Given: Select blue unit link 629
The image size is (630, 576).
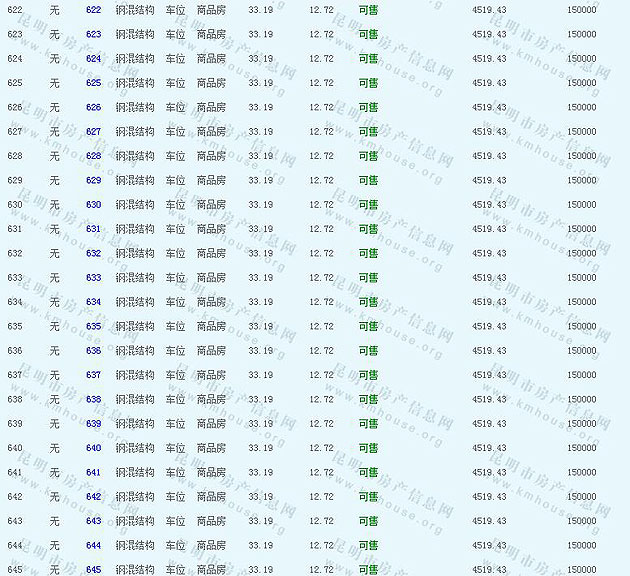Looking at the screenshot, I should (x=93, y=180).
